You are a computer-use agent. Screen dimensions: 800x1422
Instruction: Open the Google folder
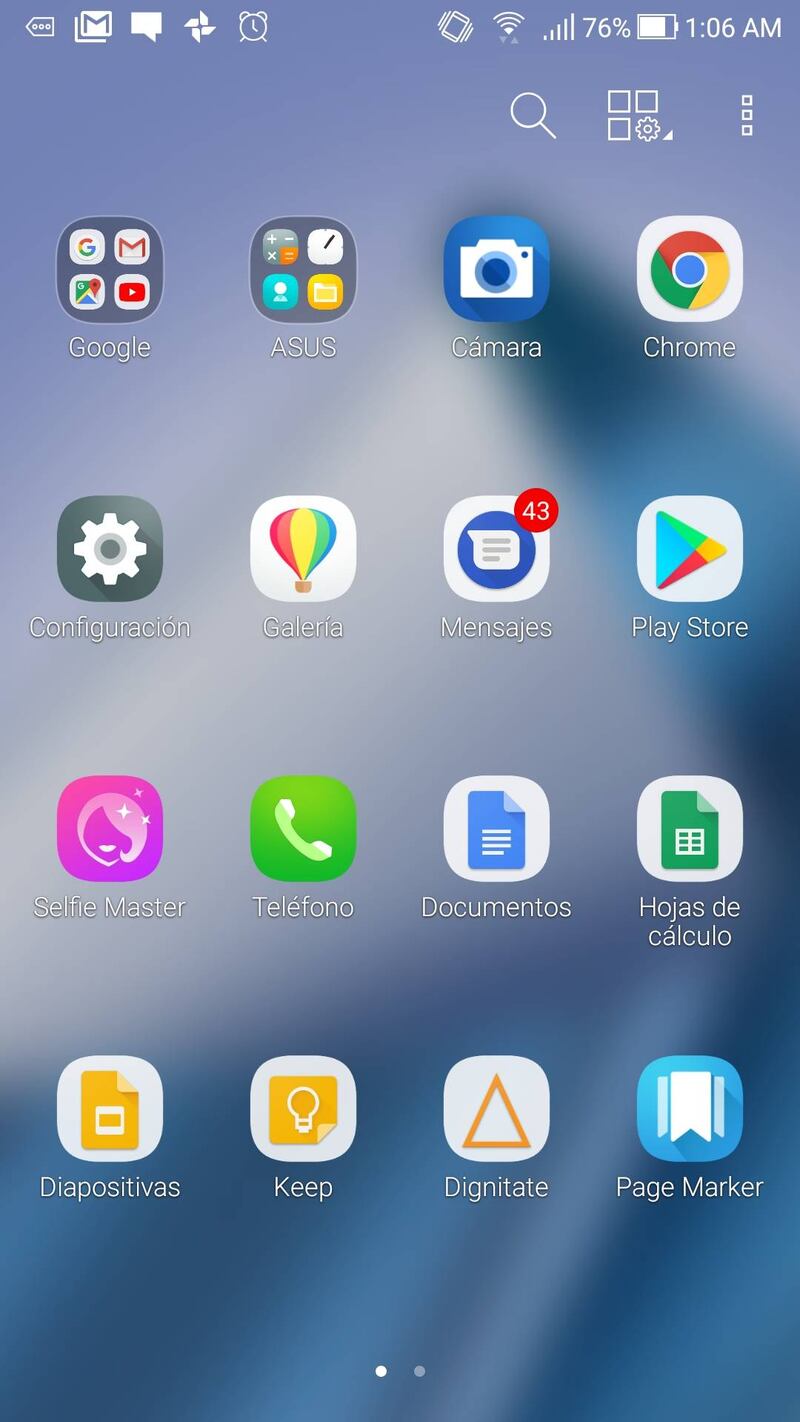110,270
